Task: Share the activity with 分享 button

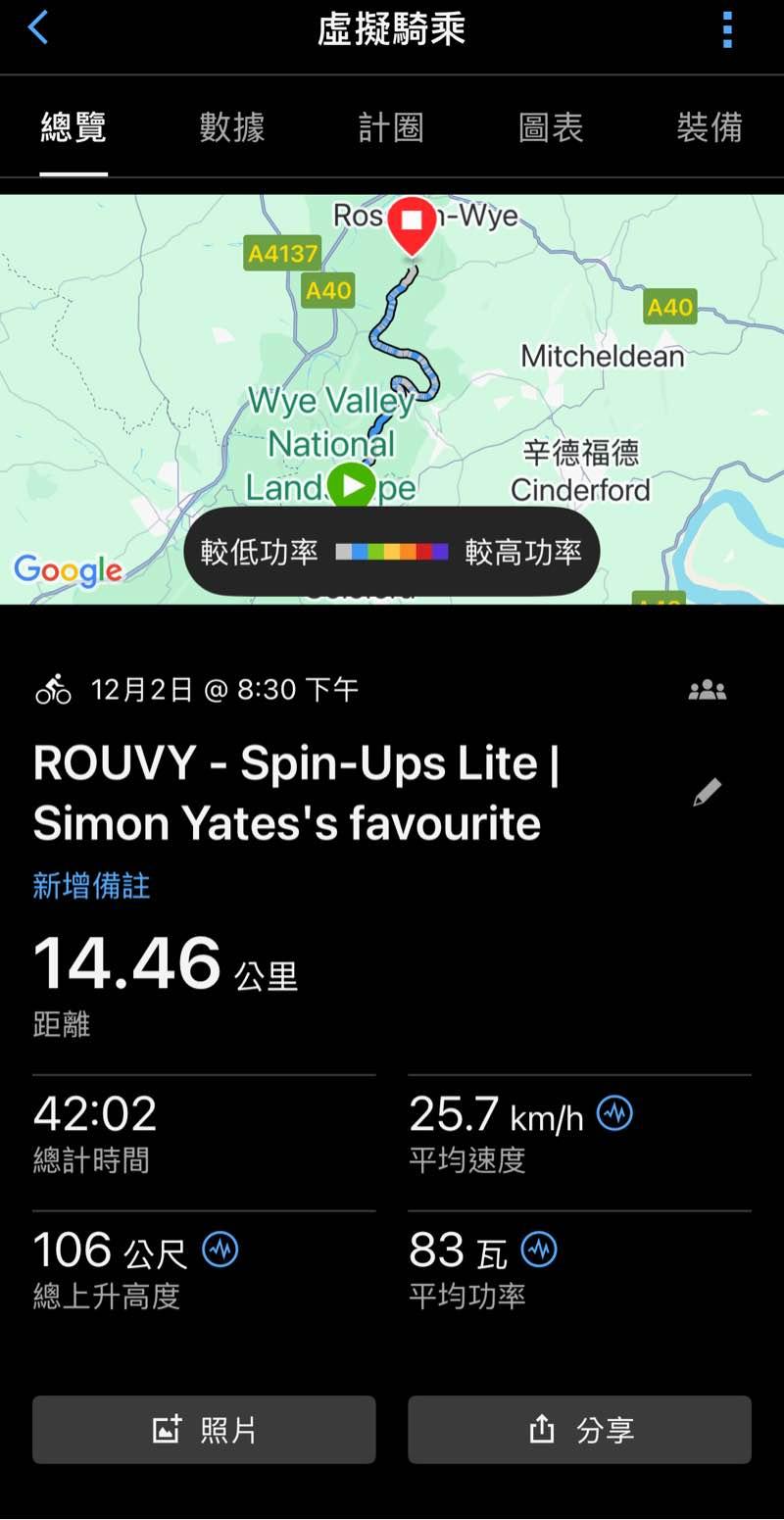Action: click(x=579, y=1430)
